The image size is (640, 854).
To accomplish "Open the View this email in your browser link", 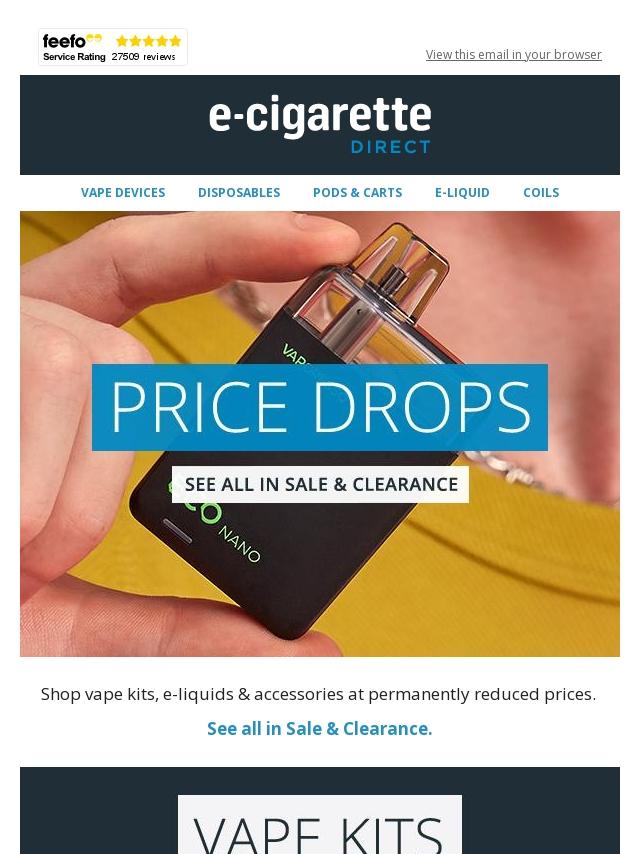I will (x=513, y=54).
